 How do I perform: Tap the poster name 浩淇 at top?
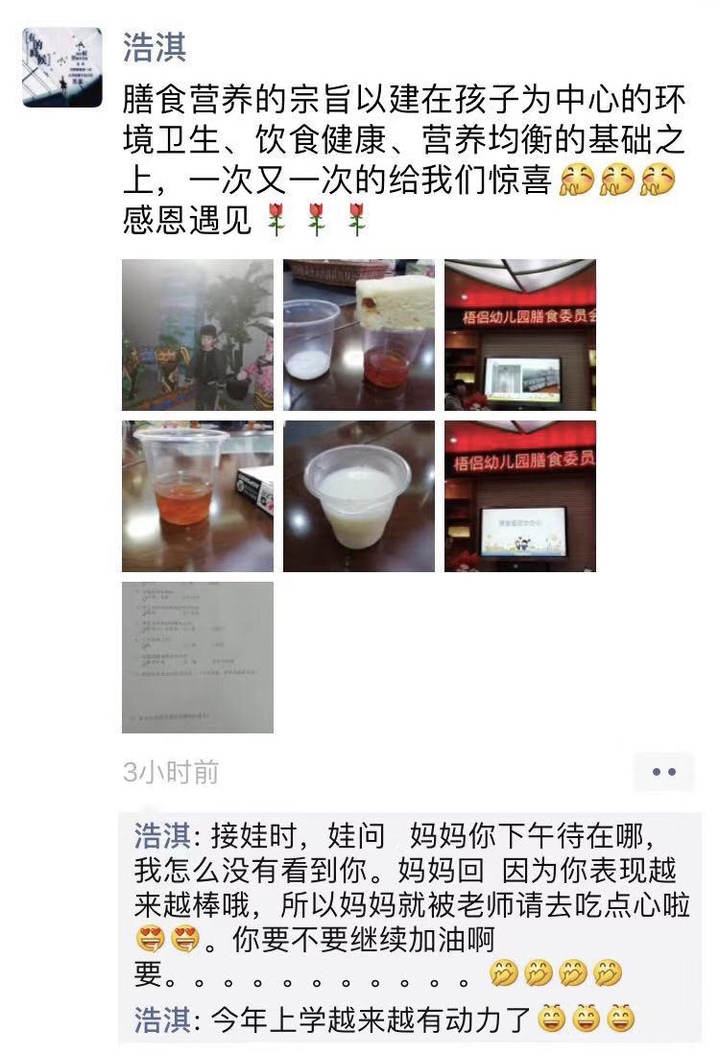tap(154, 47)
